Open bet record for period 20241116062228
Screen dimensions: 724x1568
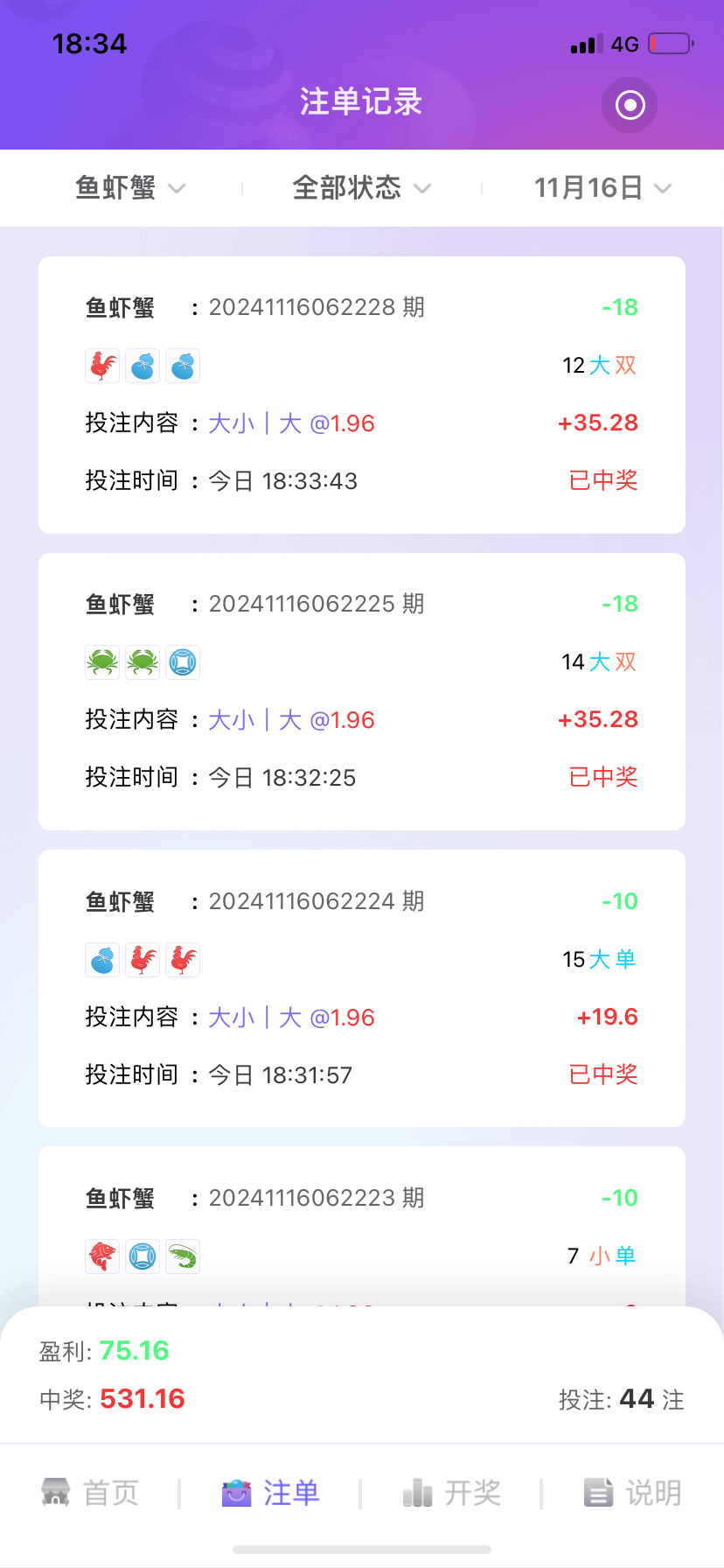(362, 395)
